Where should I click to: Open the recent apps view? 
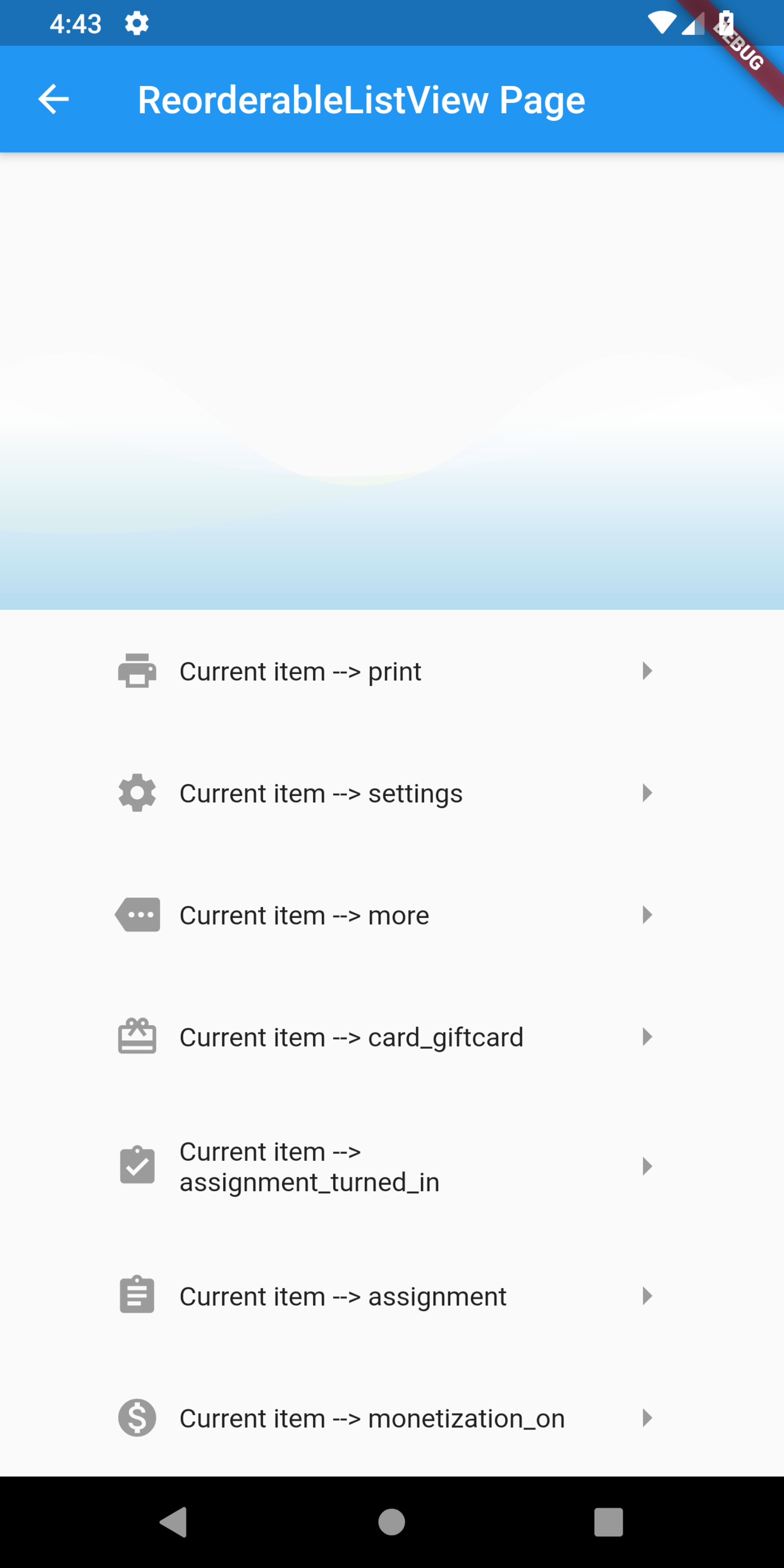[608, 1522]
